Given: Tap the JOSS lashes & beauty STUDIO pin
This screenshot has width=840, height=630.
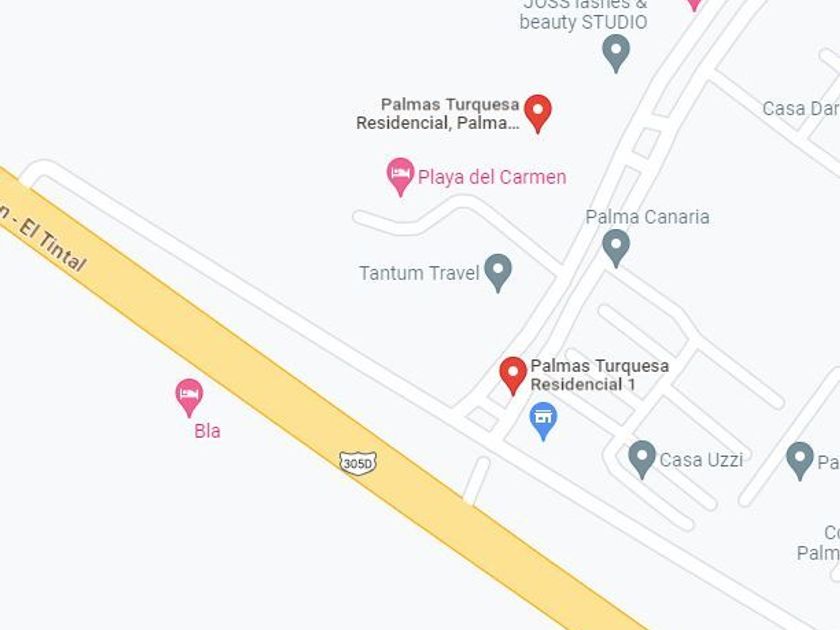Looking at the screenshot, I should (616, 53).
